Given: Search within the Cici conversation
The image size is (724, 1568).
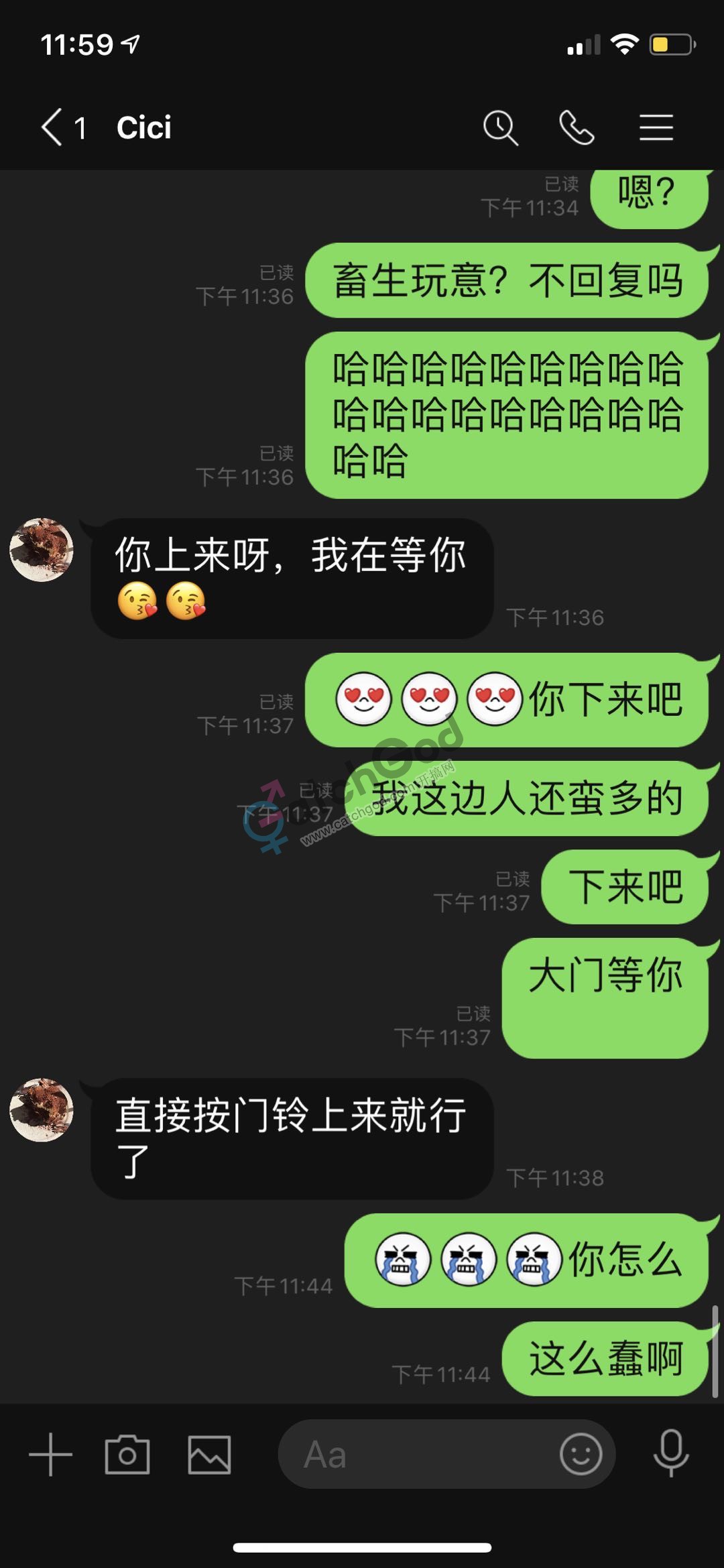Looking at the screenshot, I should 501,127.
